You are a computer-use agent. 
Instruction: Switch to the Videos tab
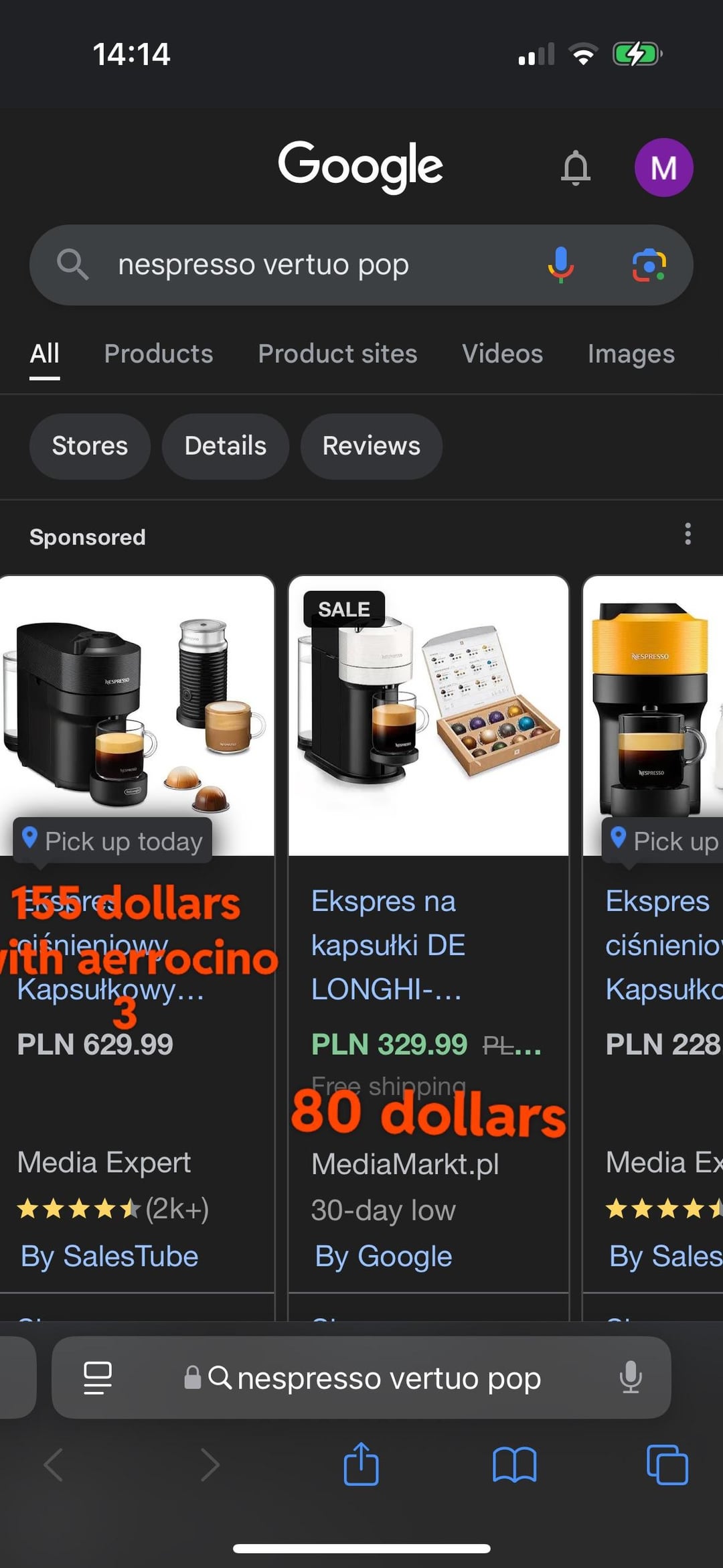(502, 354)
